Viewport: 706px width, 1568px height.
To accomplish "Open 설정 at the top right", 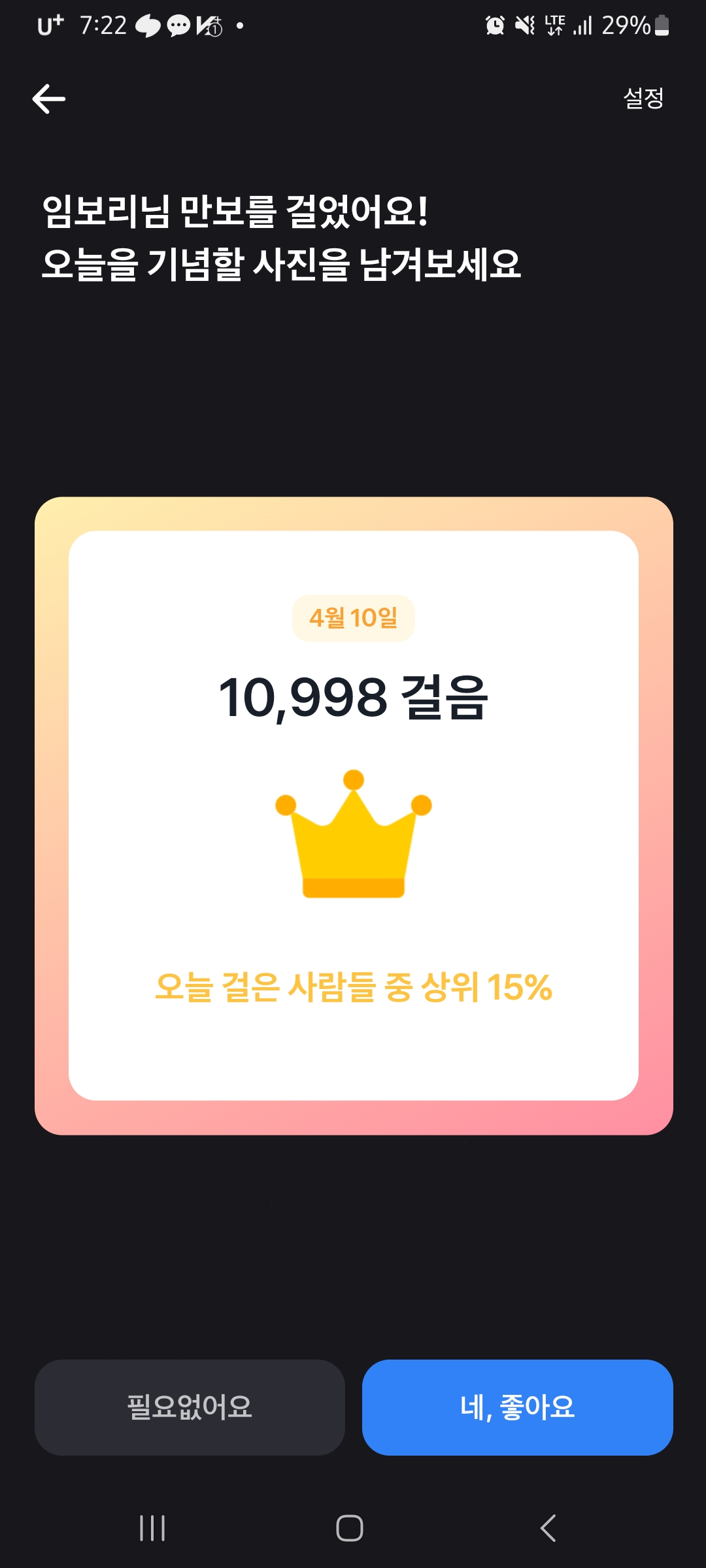I will pyautogui.click(x=643, y=99).
